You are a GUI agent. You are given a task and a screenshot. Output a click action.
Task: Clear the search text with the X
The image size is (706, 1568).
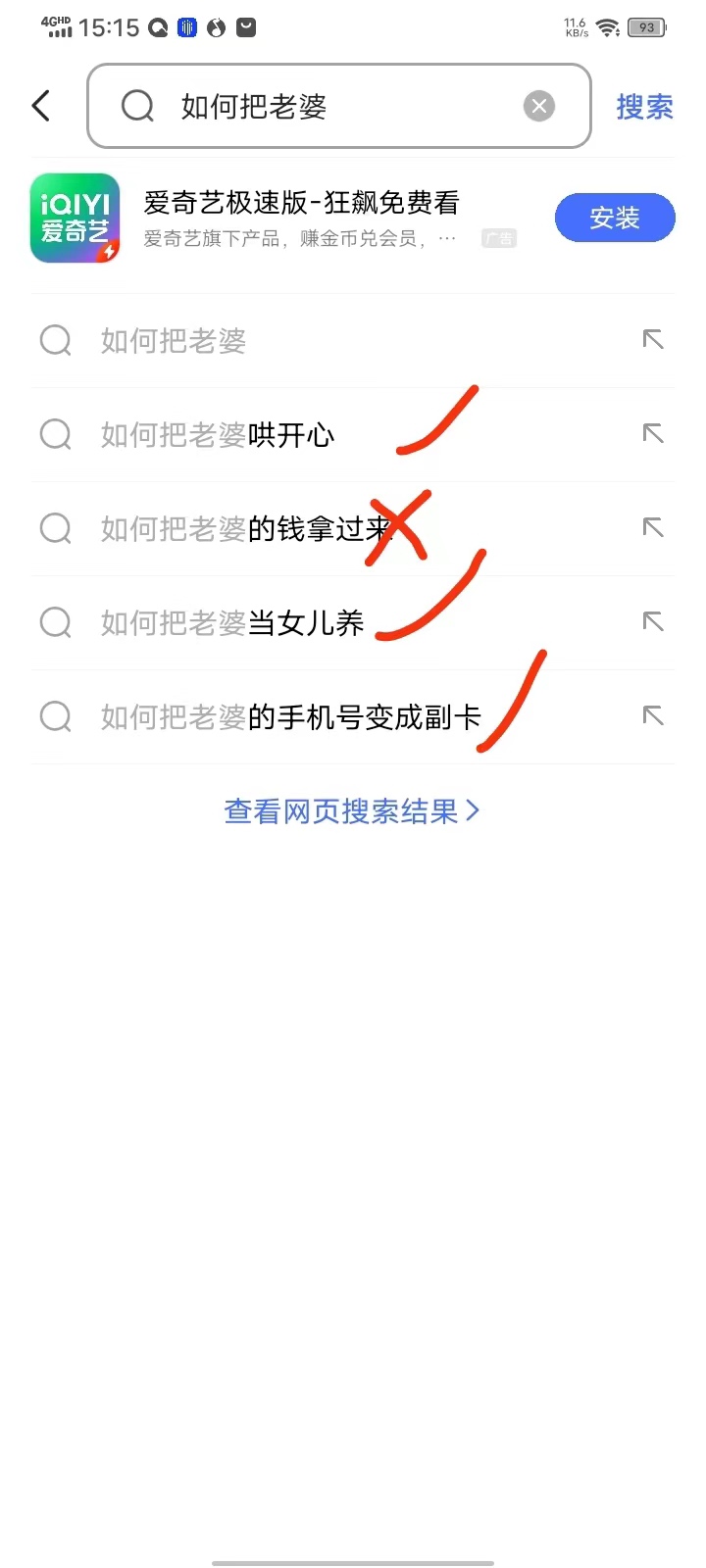pyautogui.click(x=538, y=106)
